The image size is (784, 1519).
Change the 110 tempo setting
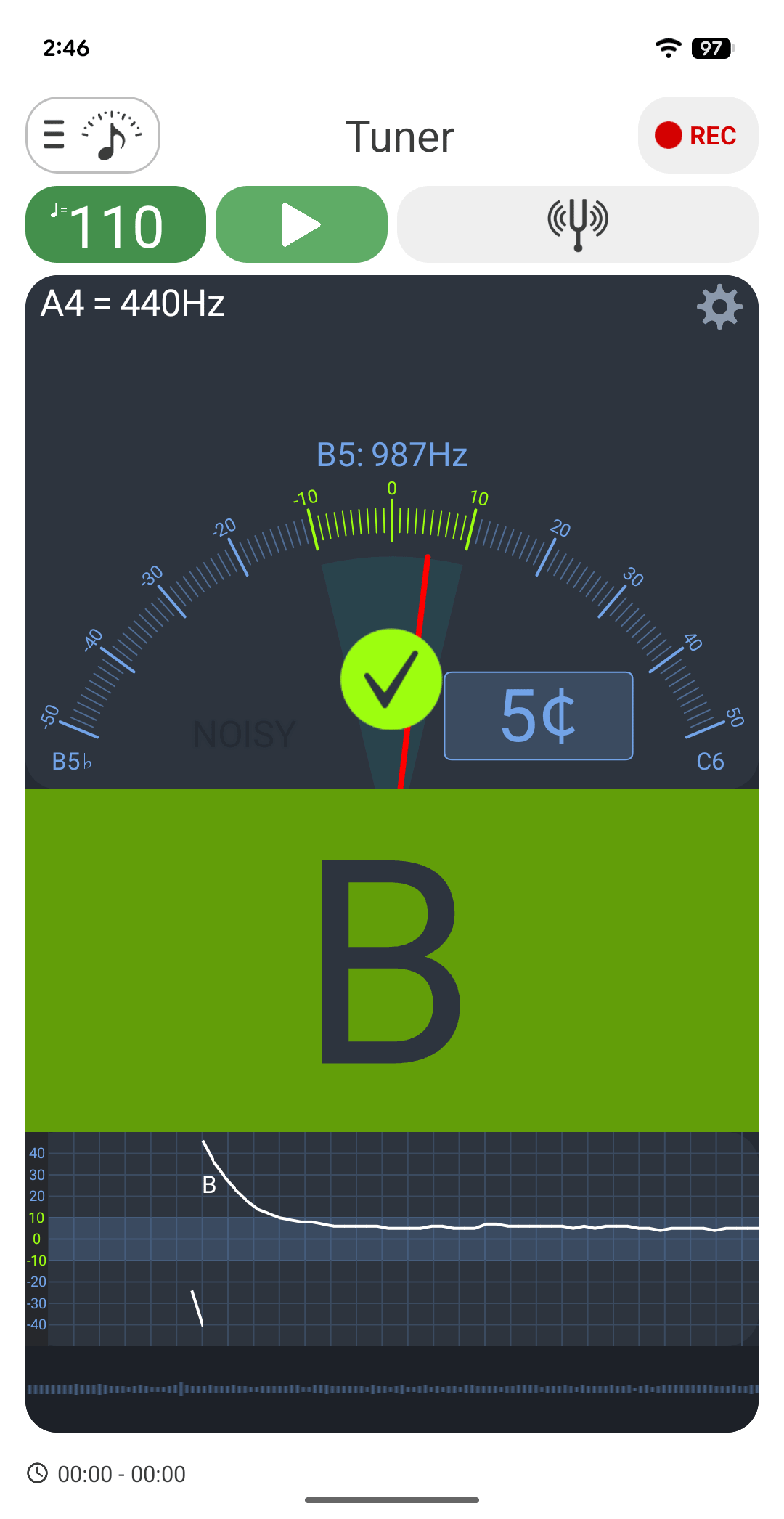115,225
